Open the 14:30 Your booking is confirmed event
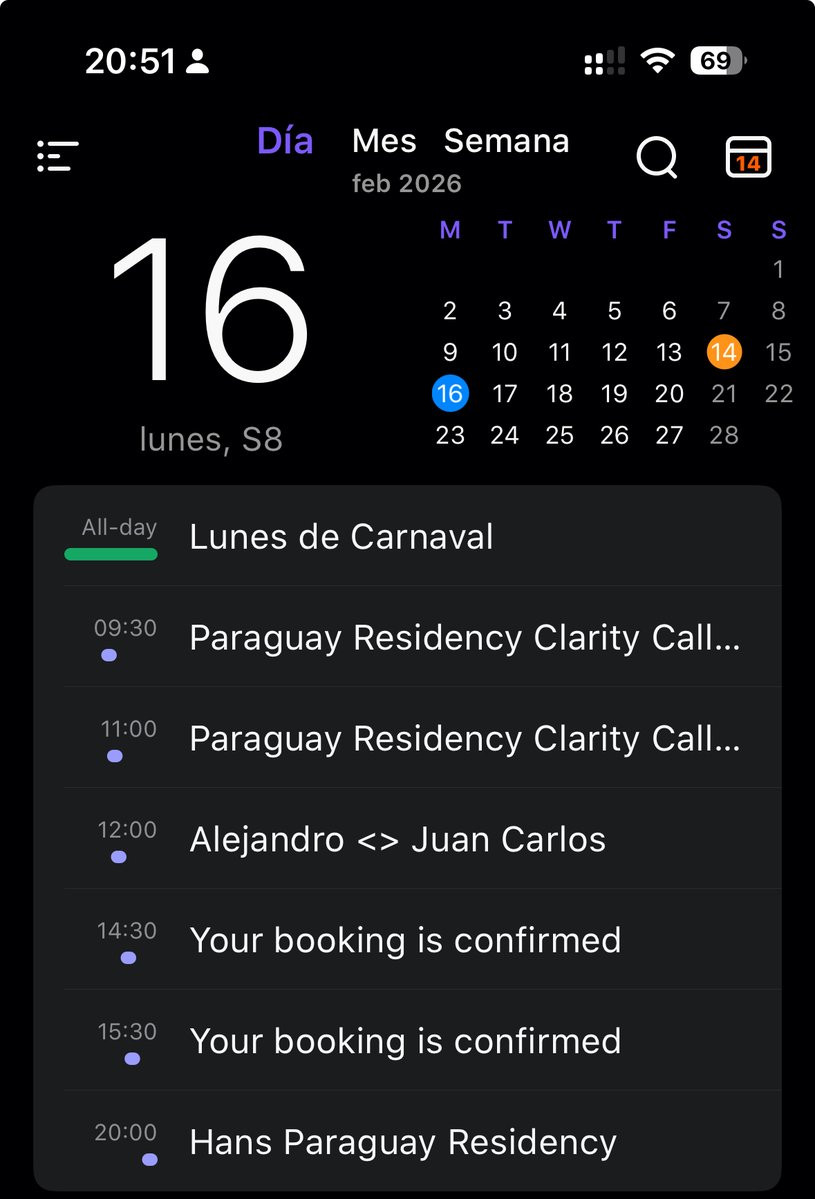 click(405, 941)
